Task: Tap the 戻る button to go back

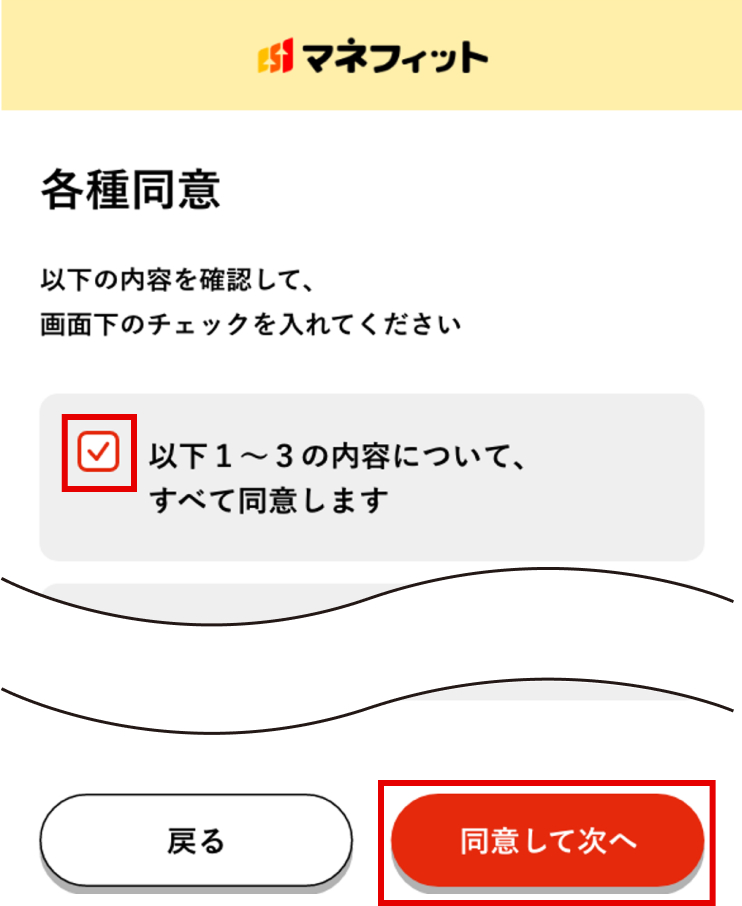Action: [x=196, y=841]
